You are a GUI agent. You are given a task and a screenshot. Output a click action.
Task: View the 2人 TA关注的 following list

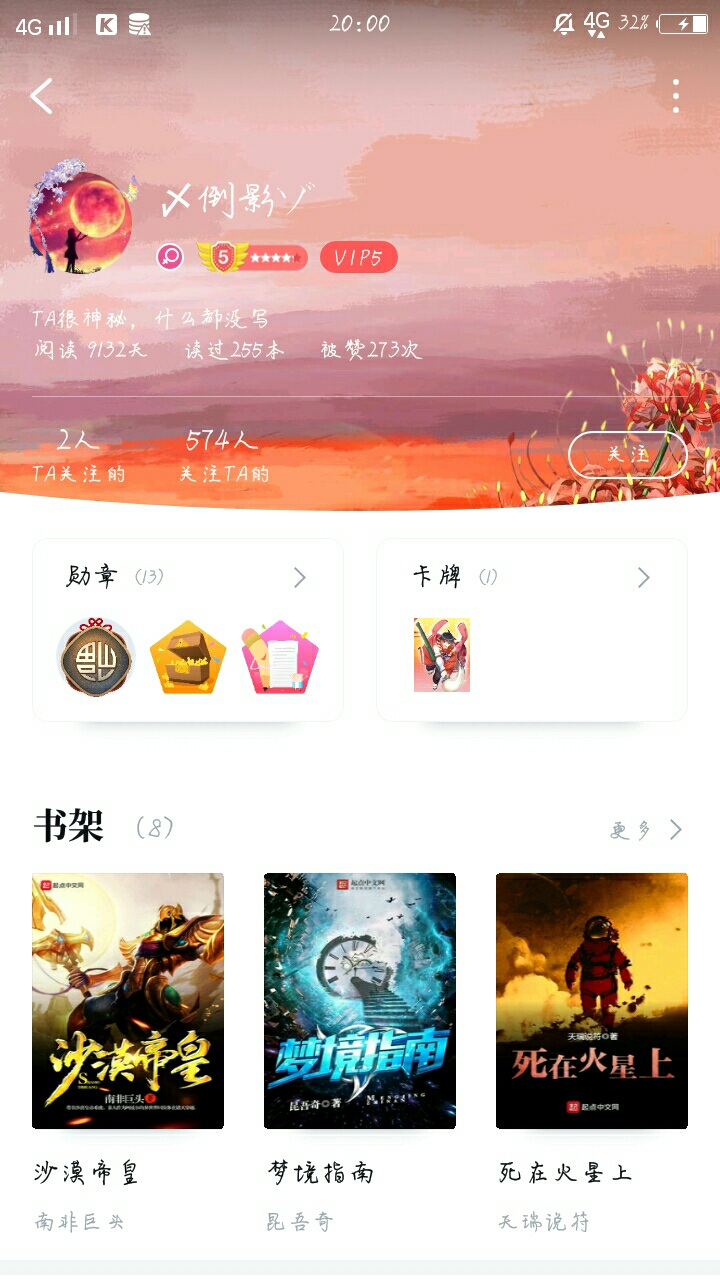(x=79, y=456)
